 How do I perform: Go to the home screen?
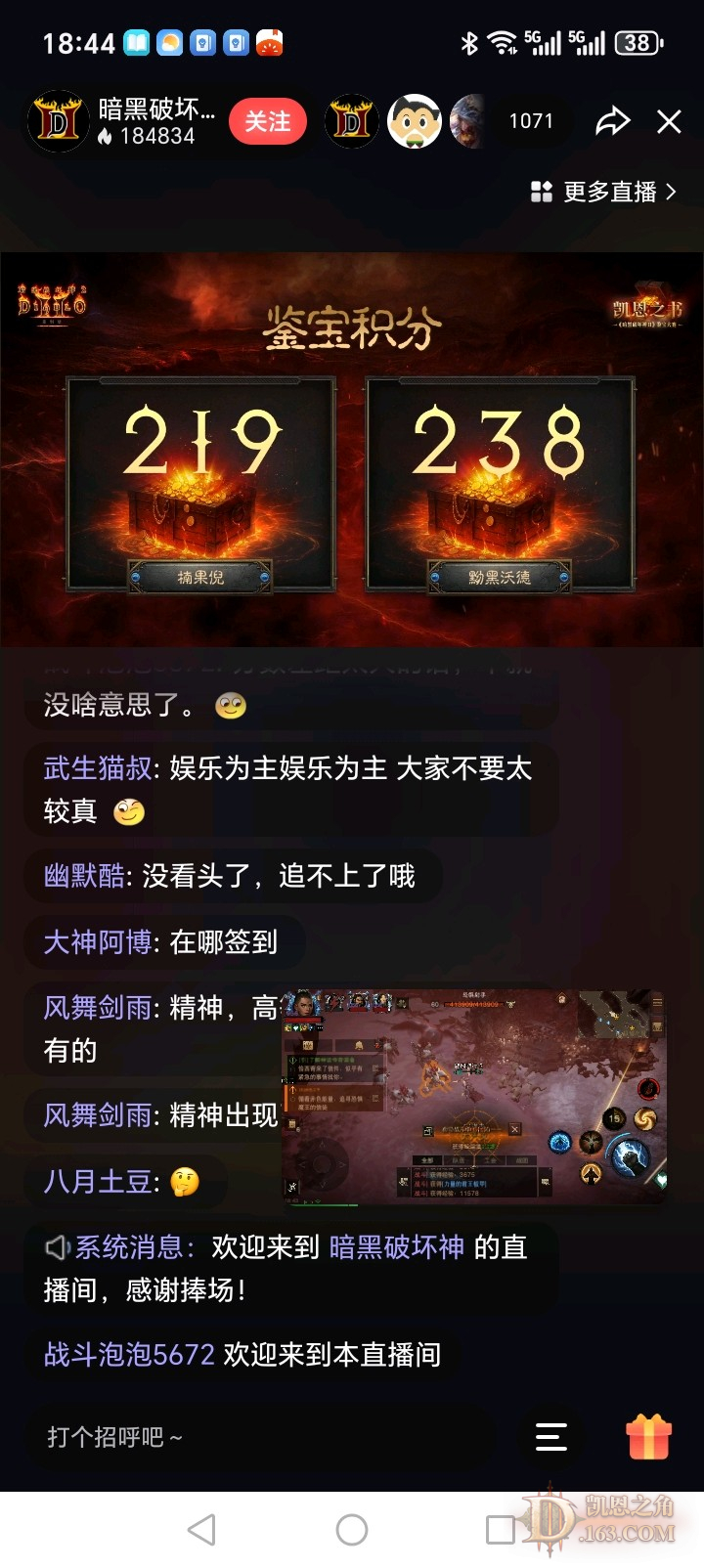tap(352, 1530)
